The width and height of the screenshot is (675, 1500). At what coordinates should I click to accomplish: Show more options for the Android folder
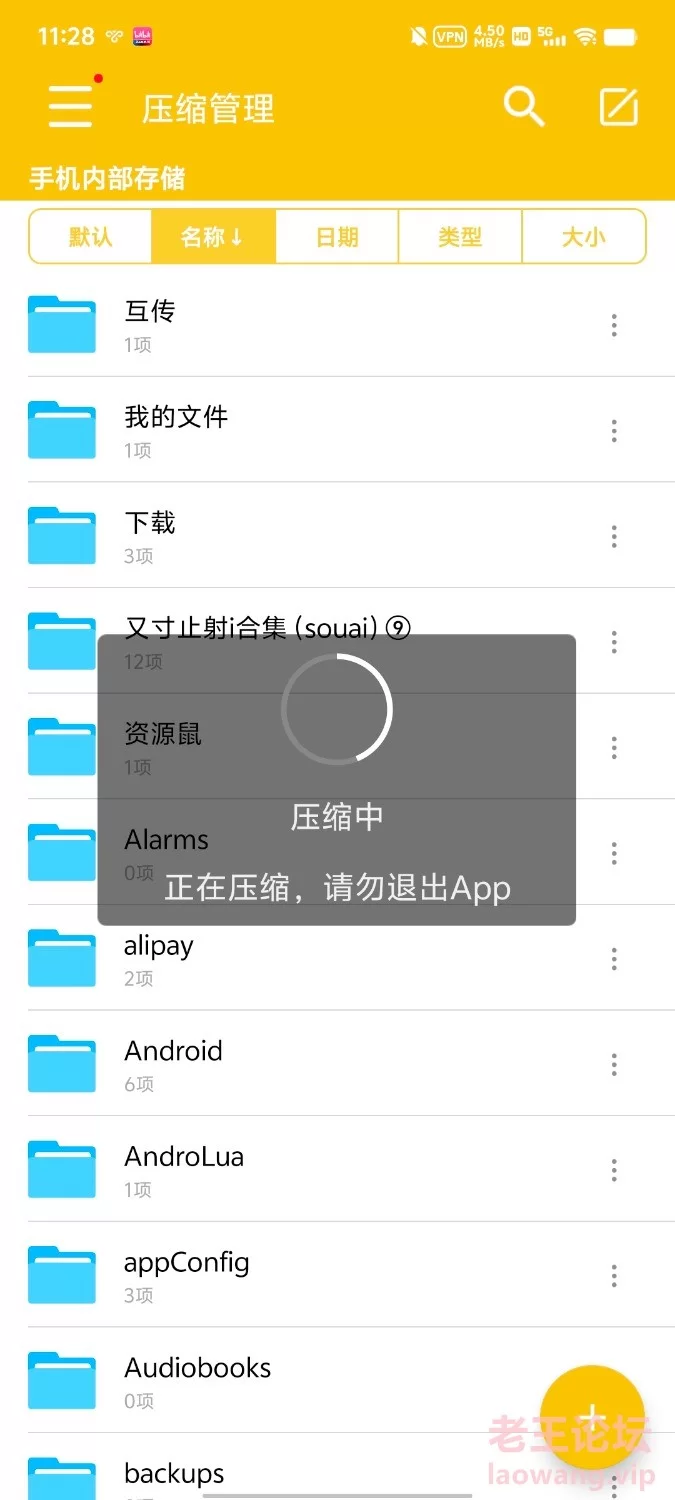pos(614,1064)
